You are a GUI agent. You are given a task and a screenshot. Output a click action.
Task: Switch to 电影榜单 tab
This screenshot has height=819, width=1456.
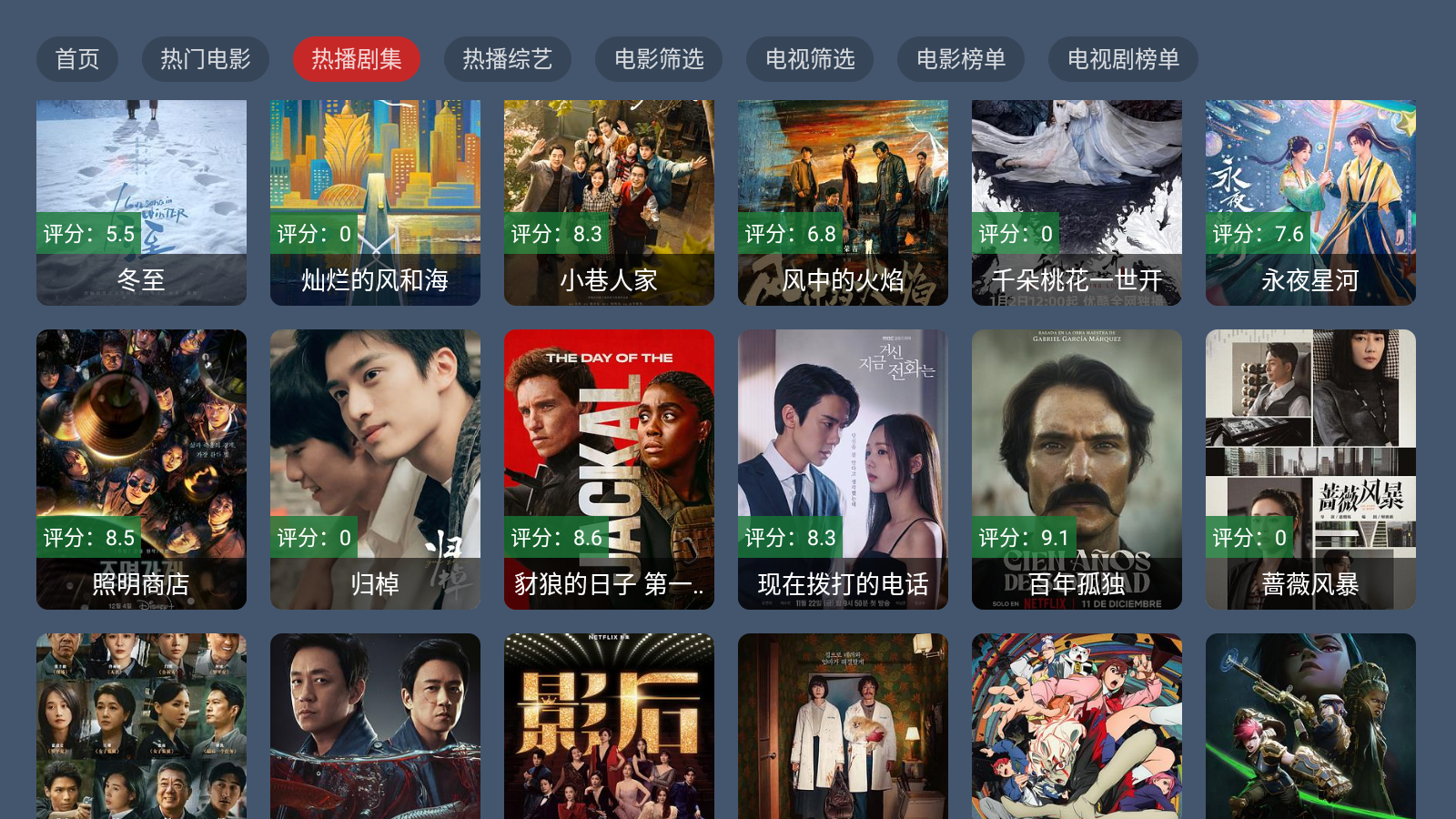[x=961, y=59]
